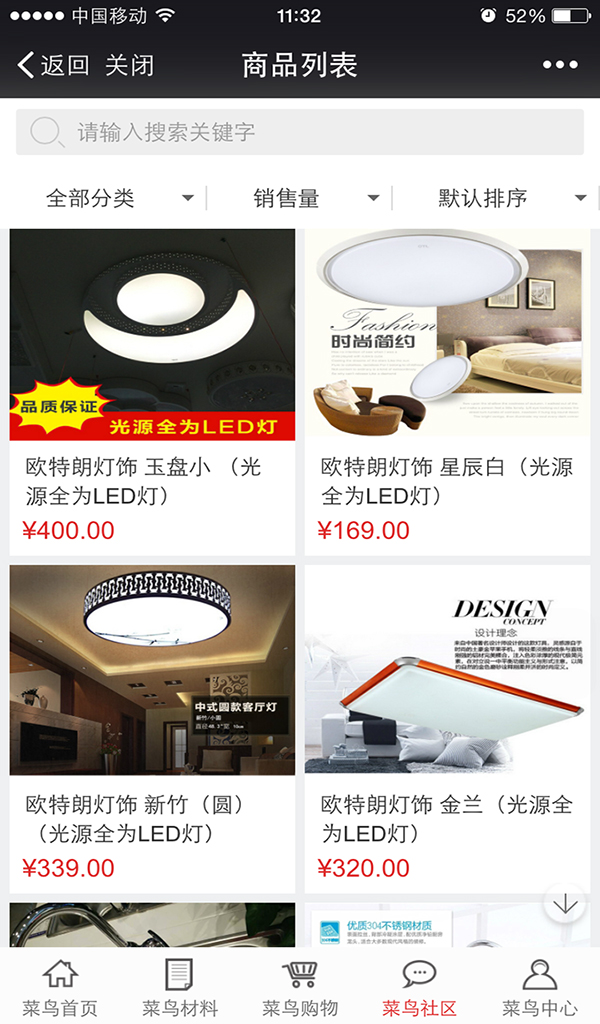Open the 欧特朗灯饰 金兰 product details
This screenshot has height=1024, width=600.
(x=447, y=727)
